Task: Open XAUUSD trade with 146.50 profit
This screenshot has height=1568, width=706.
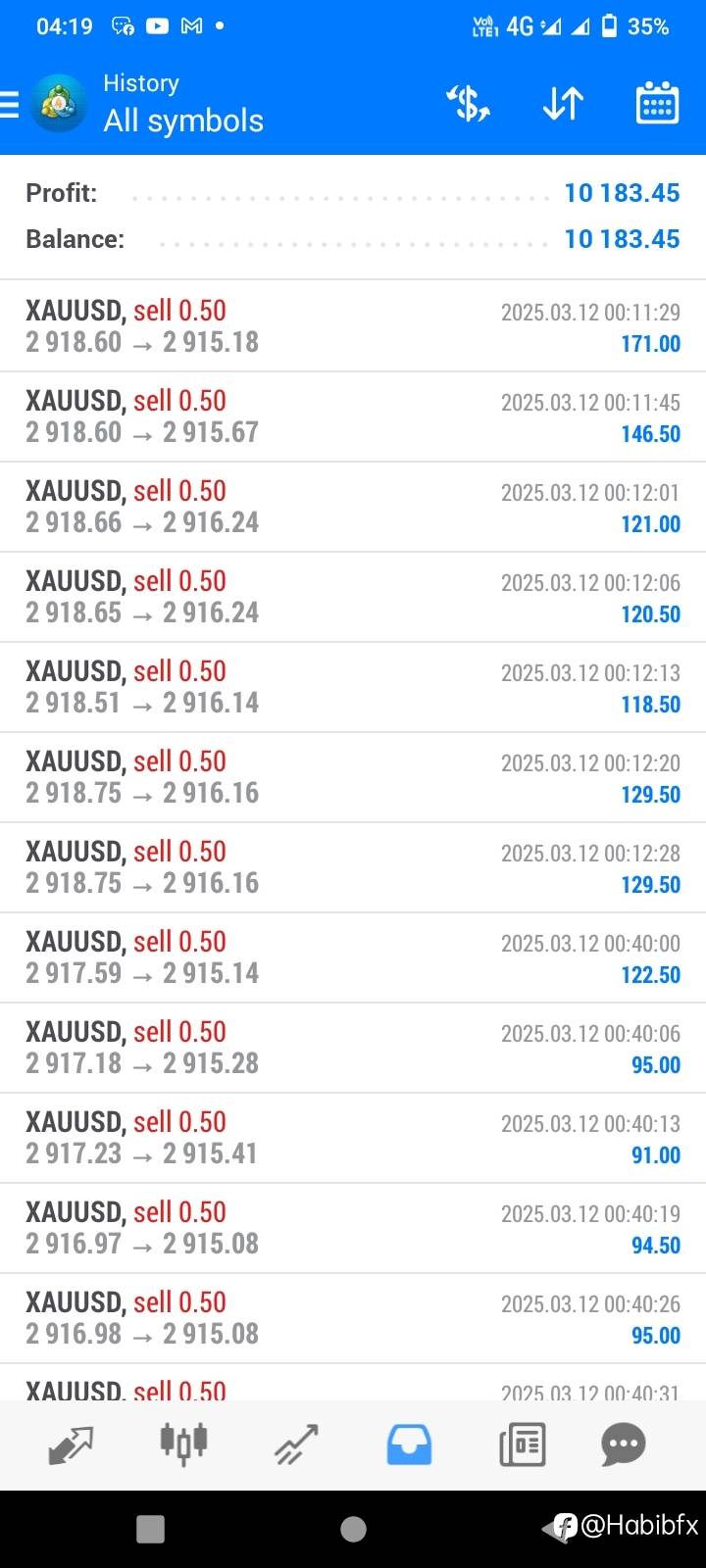Action: (x=353, y=416)
